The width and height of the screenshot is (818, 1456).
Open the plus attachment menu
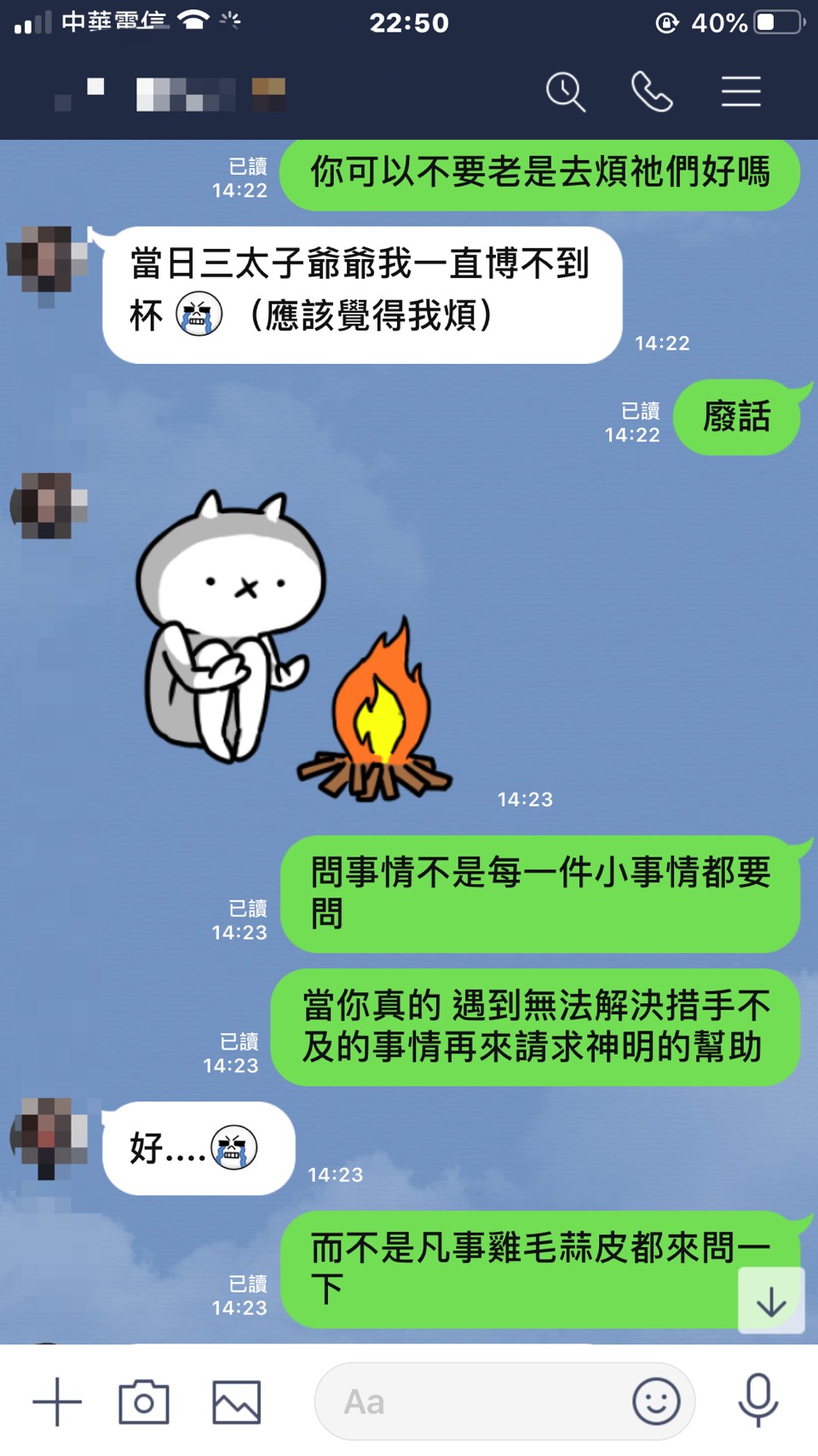pos(57,1401)
